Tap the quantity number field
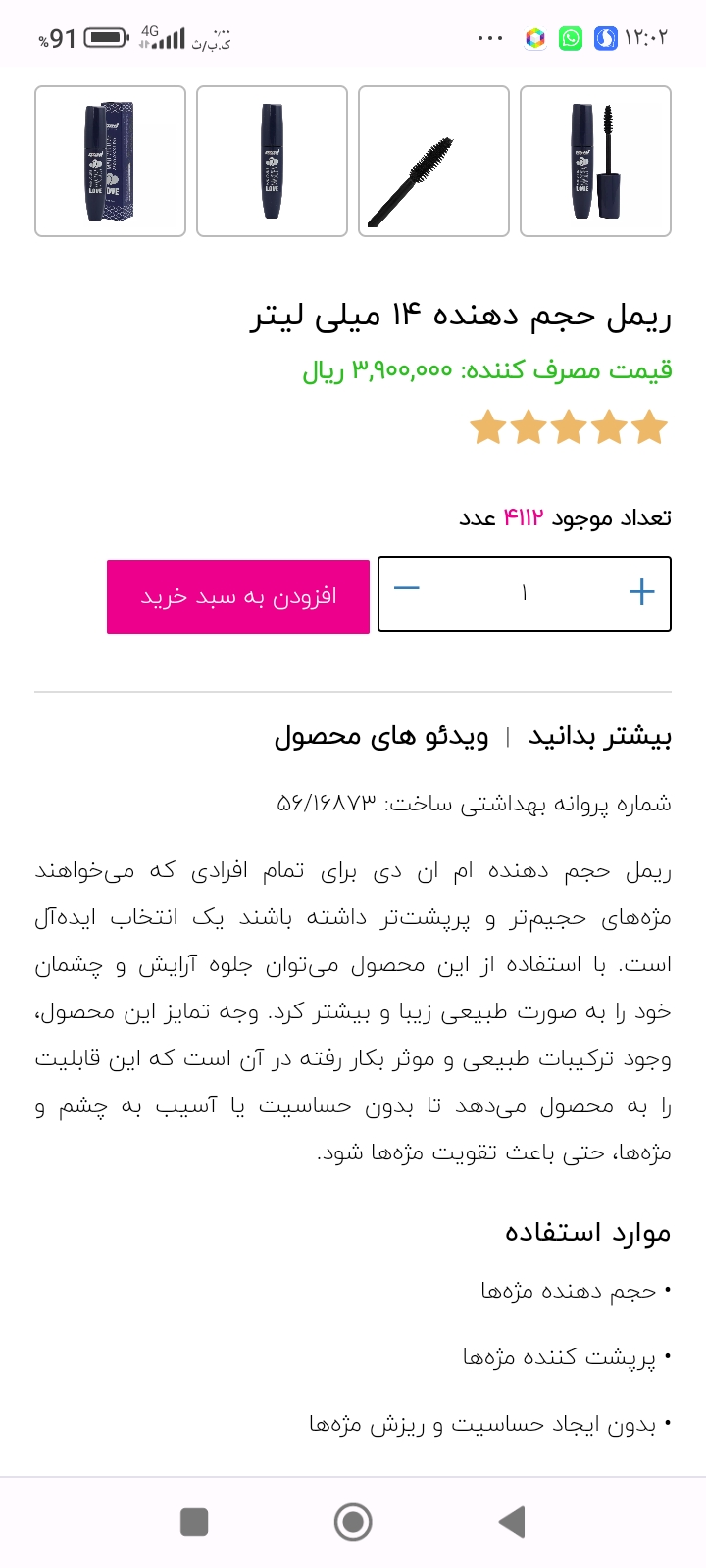Screen dimensions: 706x1568 click(524, 594)
